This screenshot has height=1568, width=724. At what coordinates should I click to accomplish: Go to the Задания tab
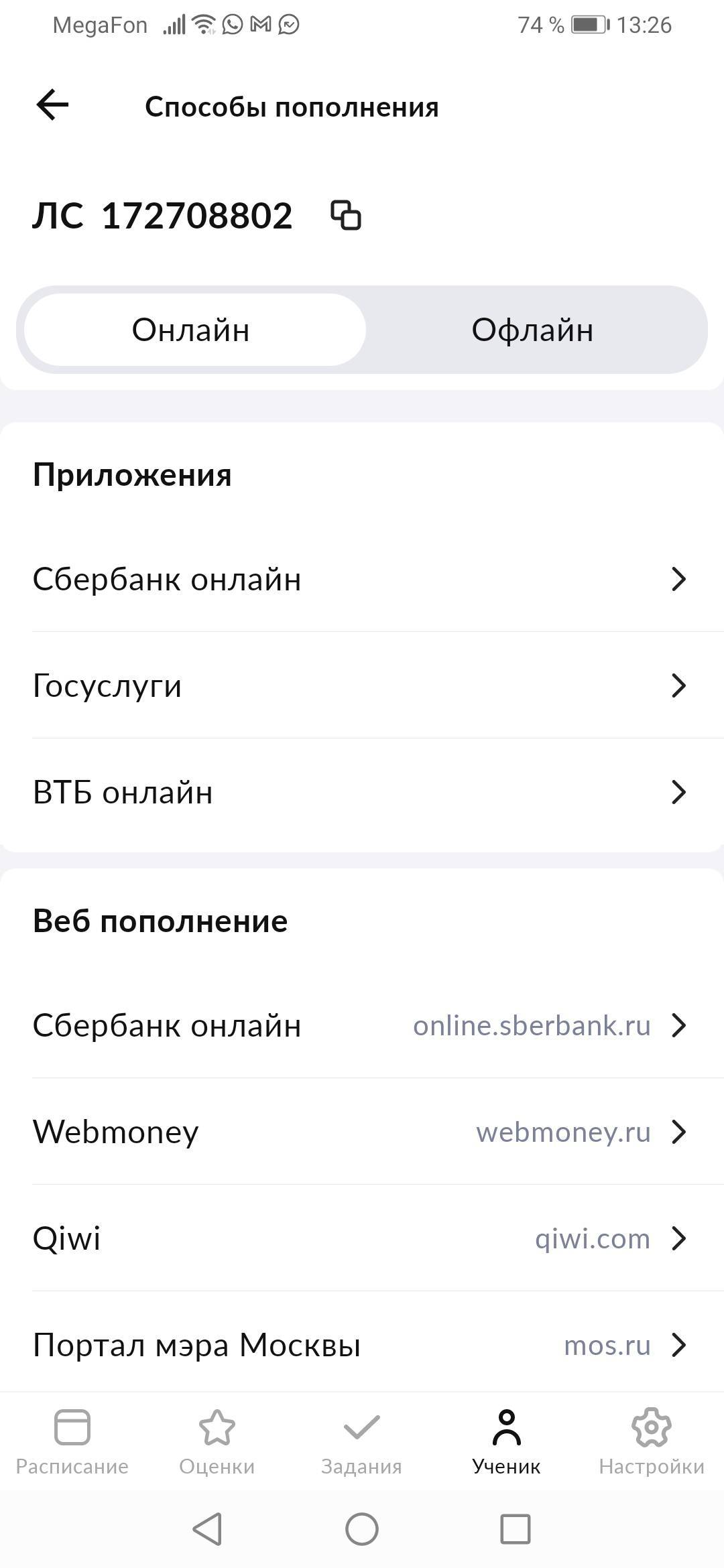(362, 1441)
